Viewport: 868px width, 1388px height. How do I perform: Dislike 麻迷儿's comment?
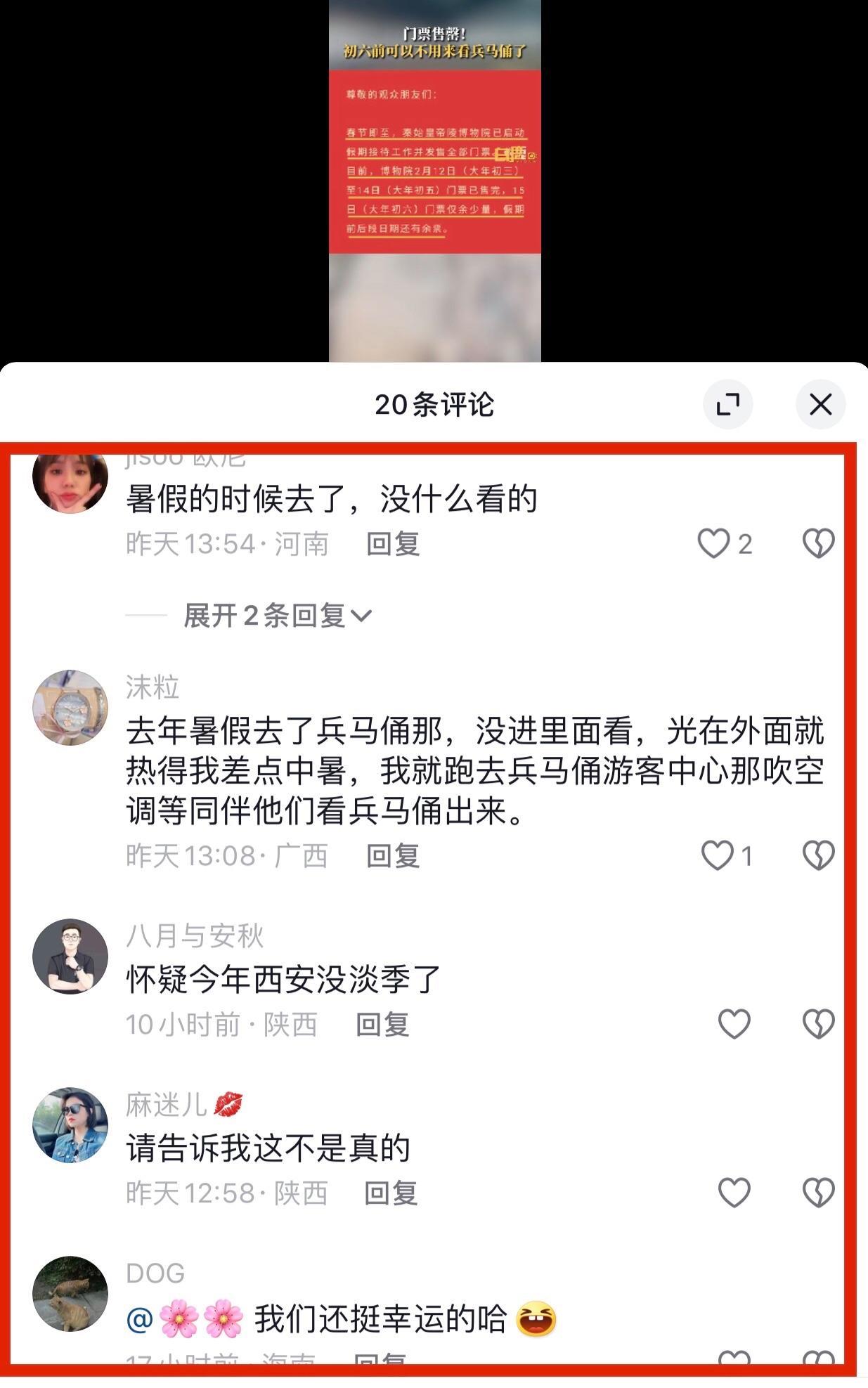(819, 1193)
